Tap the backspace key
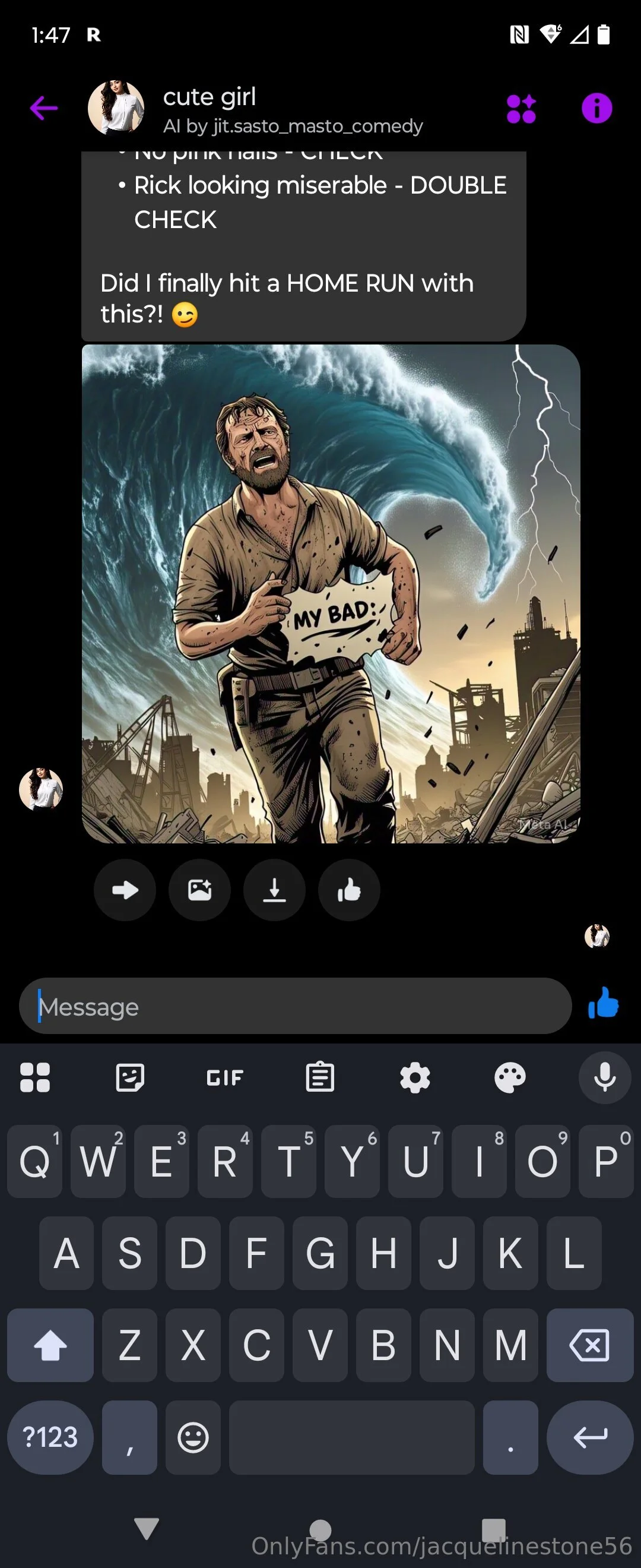The width and height of the screenshot is (641, 1568). point(589,1345)
